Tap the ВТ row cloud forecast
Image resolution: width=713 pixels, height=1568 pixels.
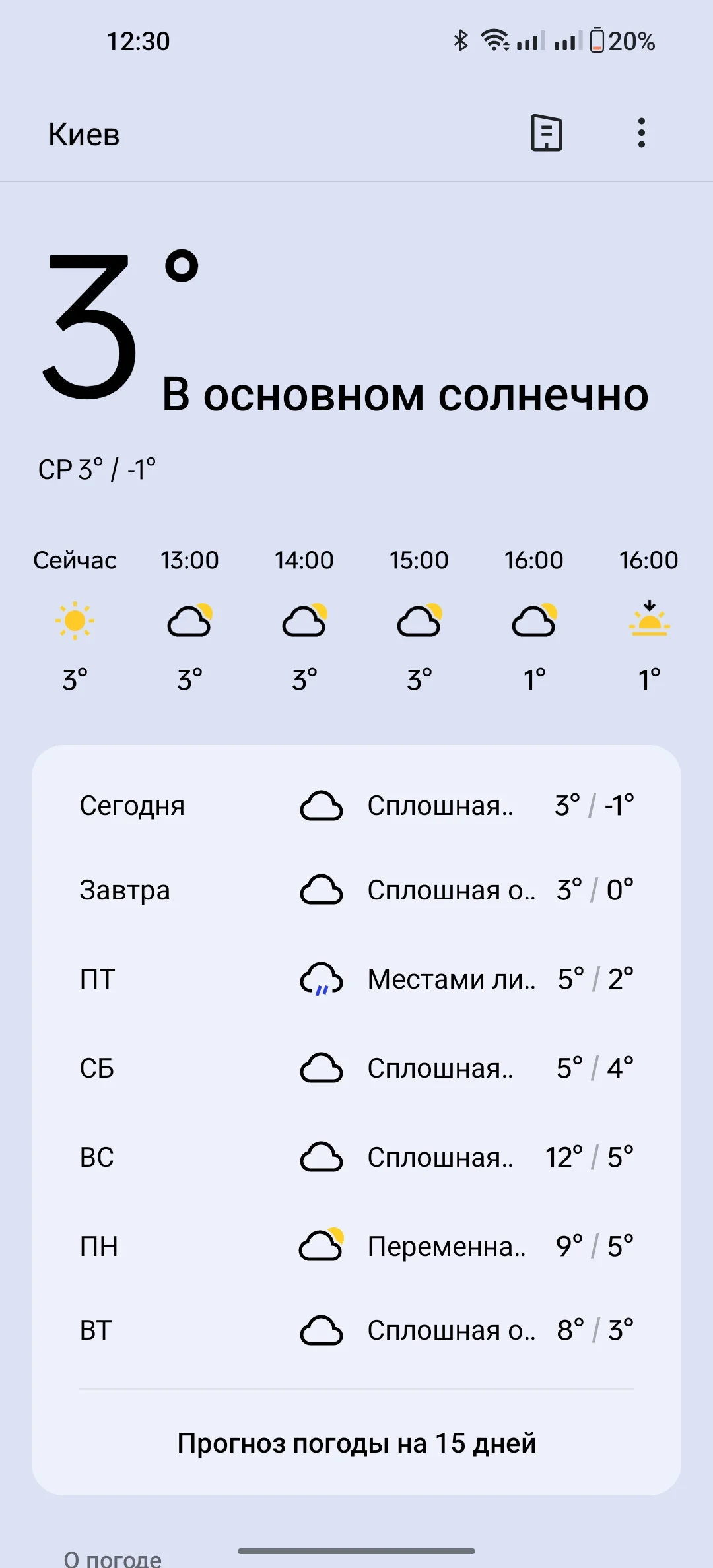(x=322, y=1330)
